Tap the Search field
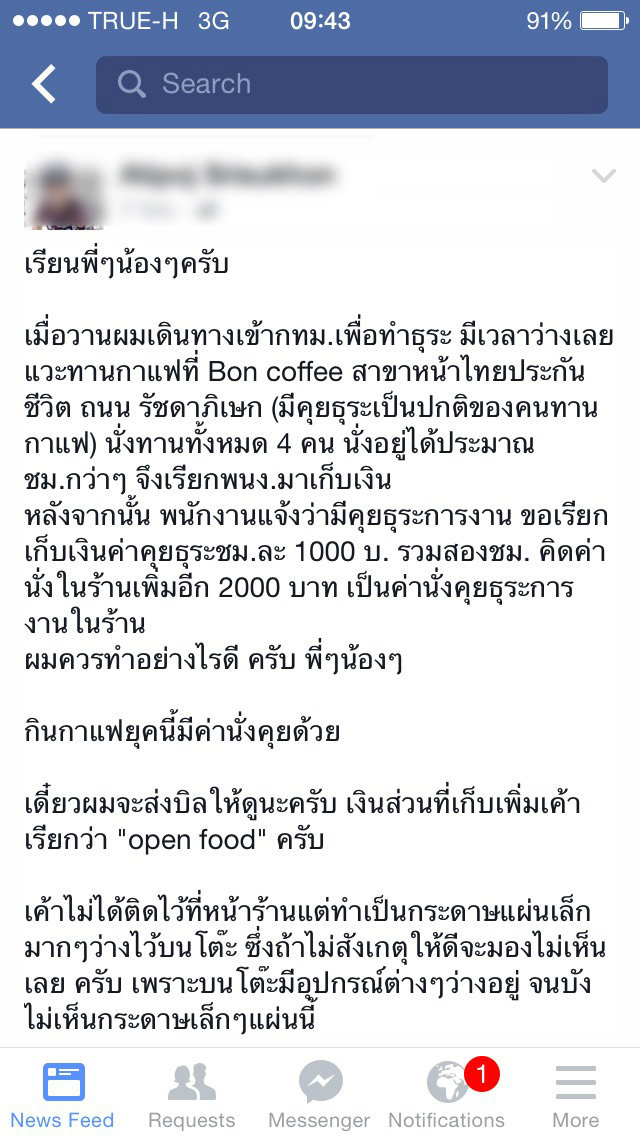 [352, 85]
